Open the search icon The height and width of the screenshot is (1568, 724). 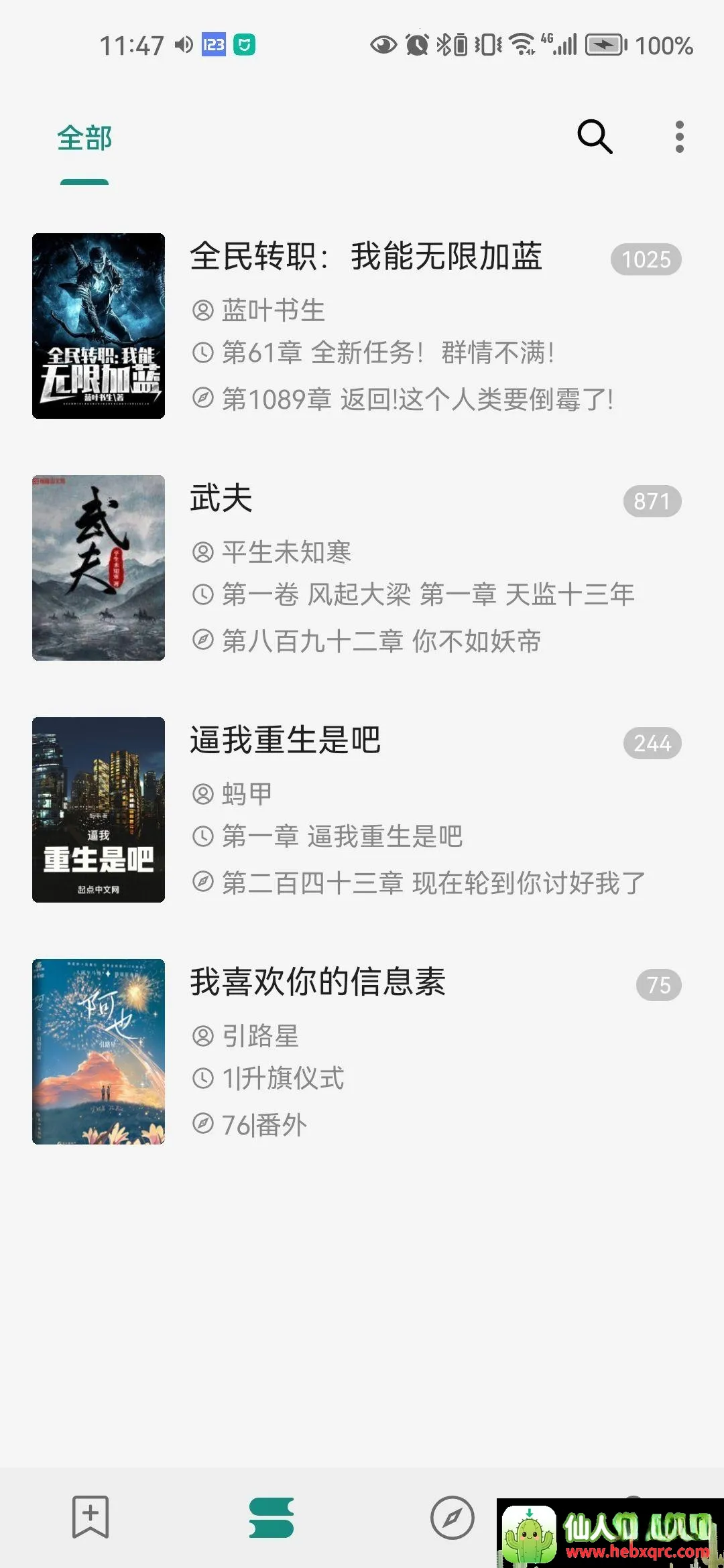[x=595, y=137]
